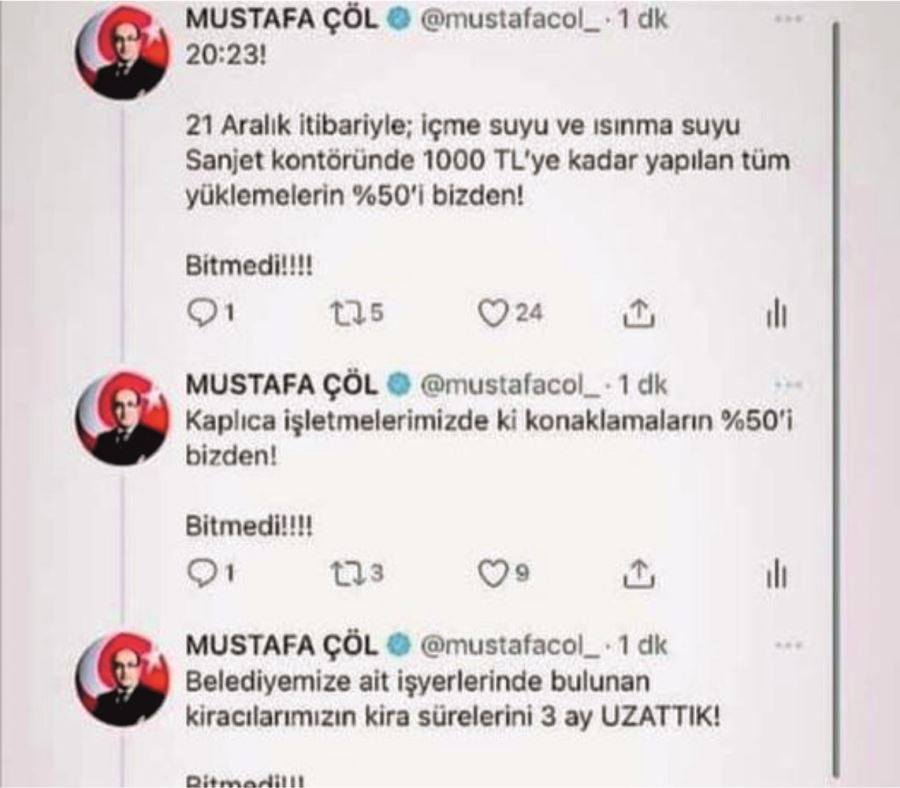Screen dimensions: 900x788
Task: Open overflow menu on the 20:23 tweet
Action: click(x=790, y=22)
